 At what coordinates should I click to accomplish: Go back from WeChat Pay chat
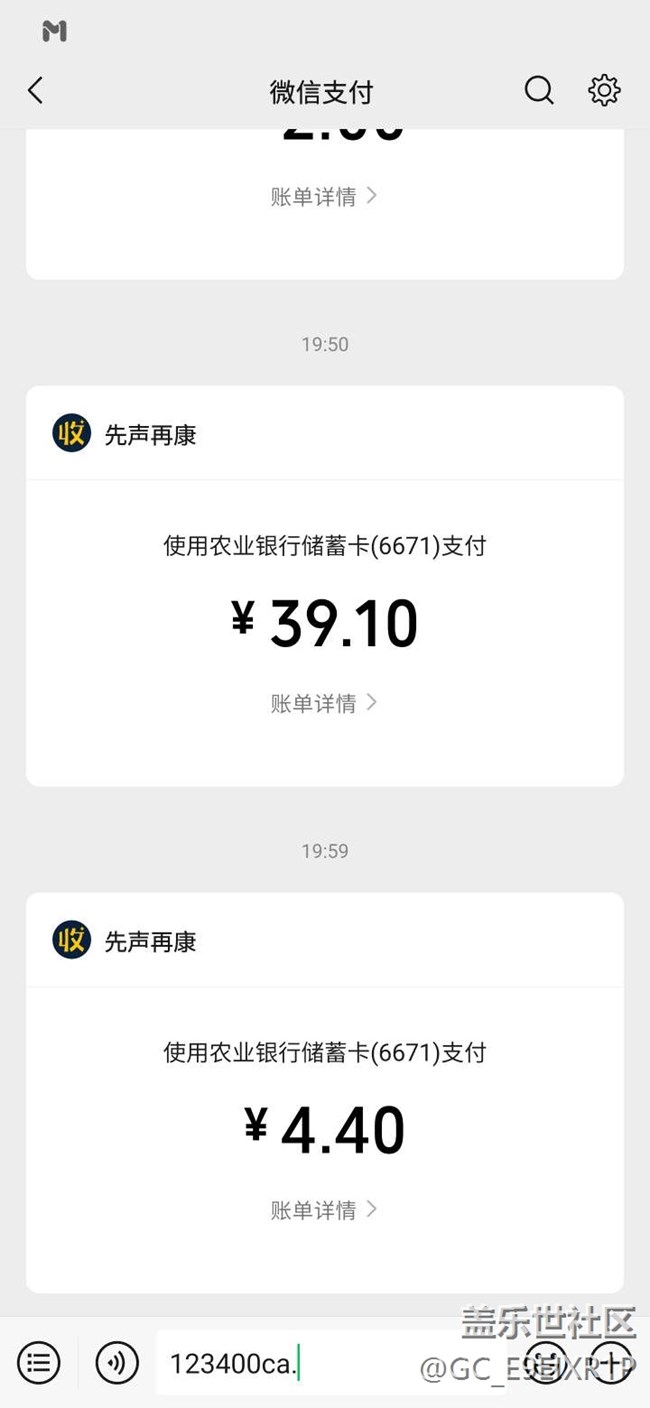36,91
